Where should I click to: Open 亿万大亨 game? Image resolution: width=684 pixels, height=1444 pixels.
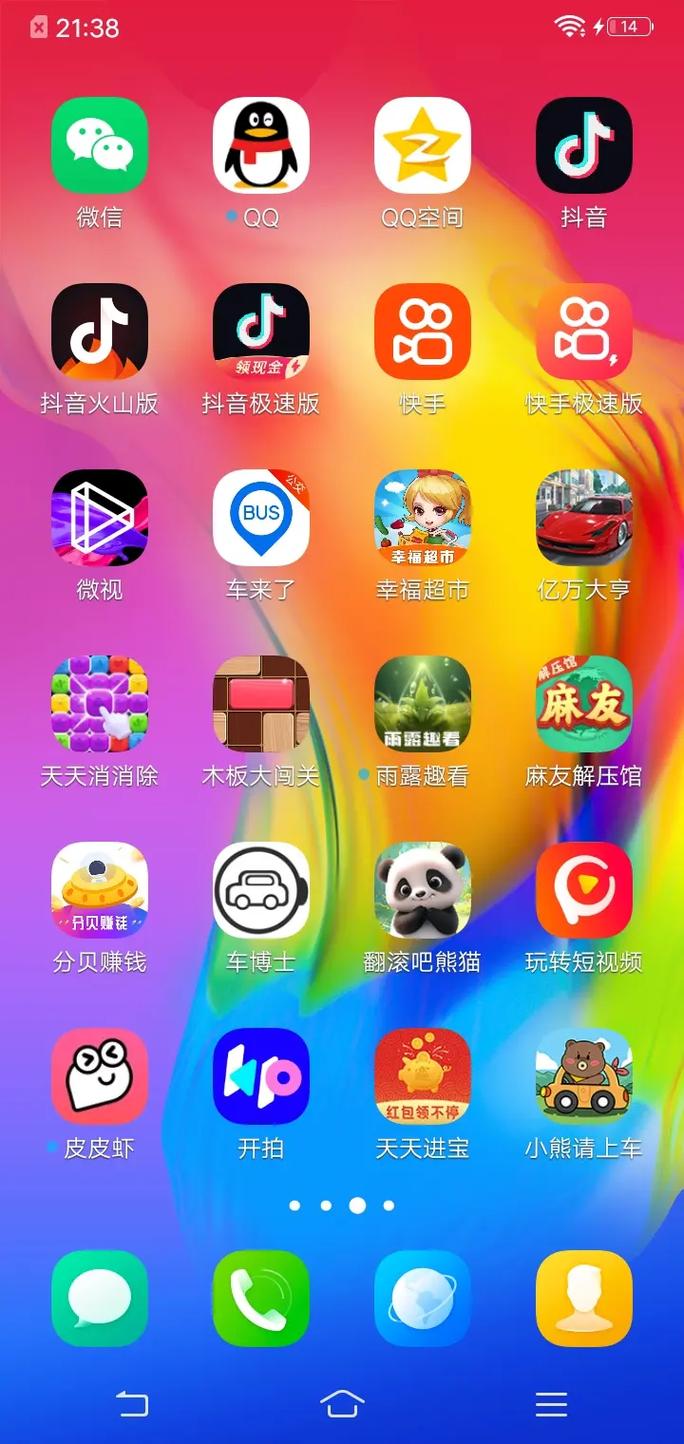click(x=584, y=518)
